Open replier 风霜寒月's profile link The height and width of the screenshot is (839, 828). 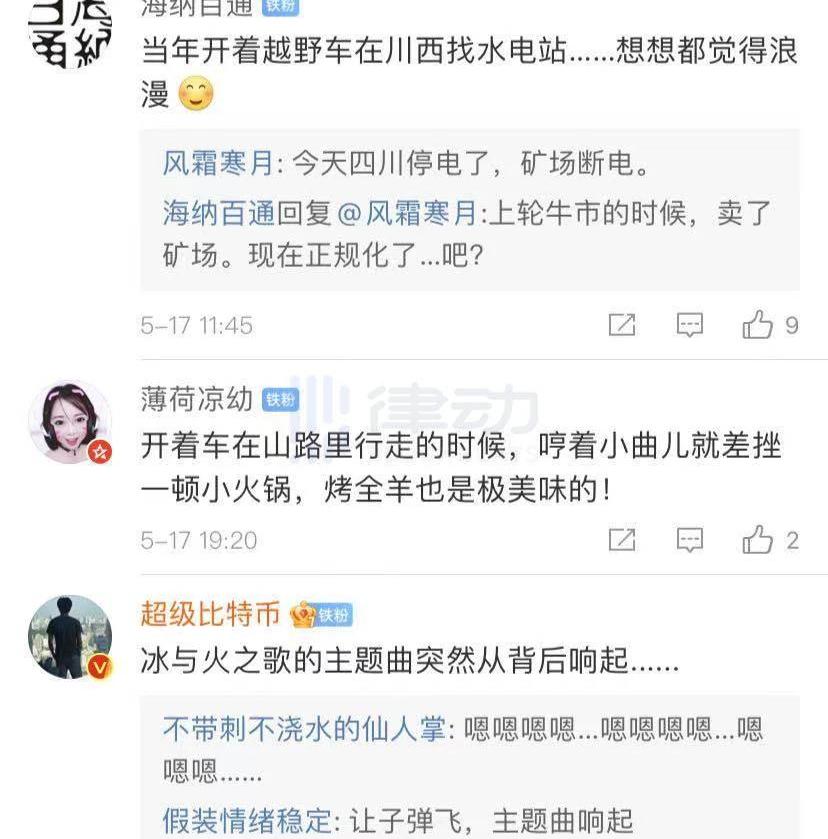(219, 162)
